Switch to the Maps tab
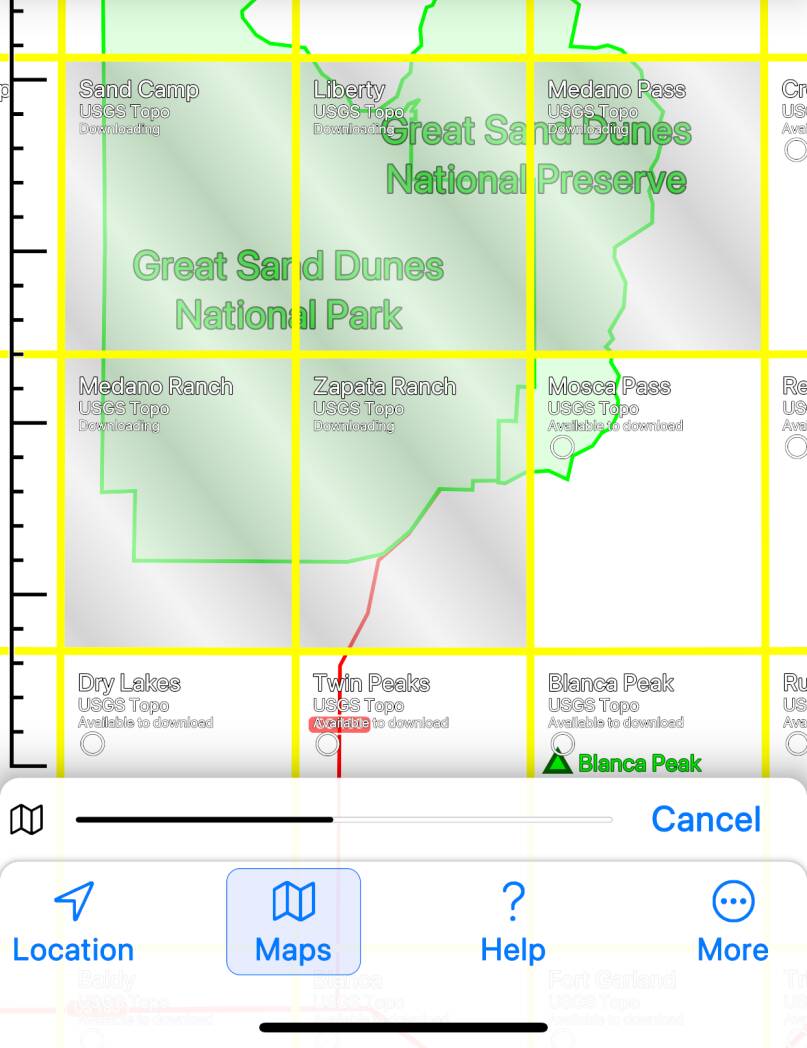Screen dimensions: 807x1048 293,922
